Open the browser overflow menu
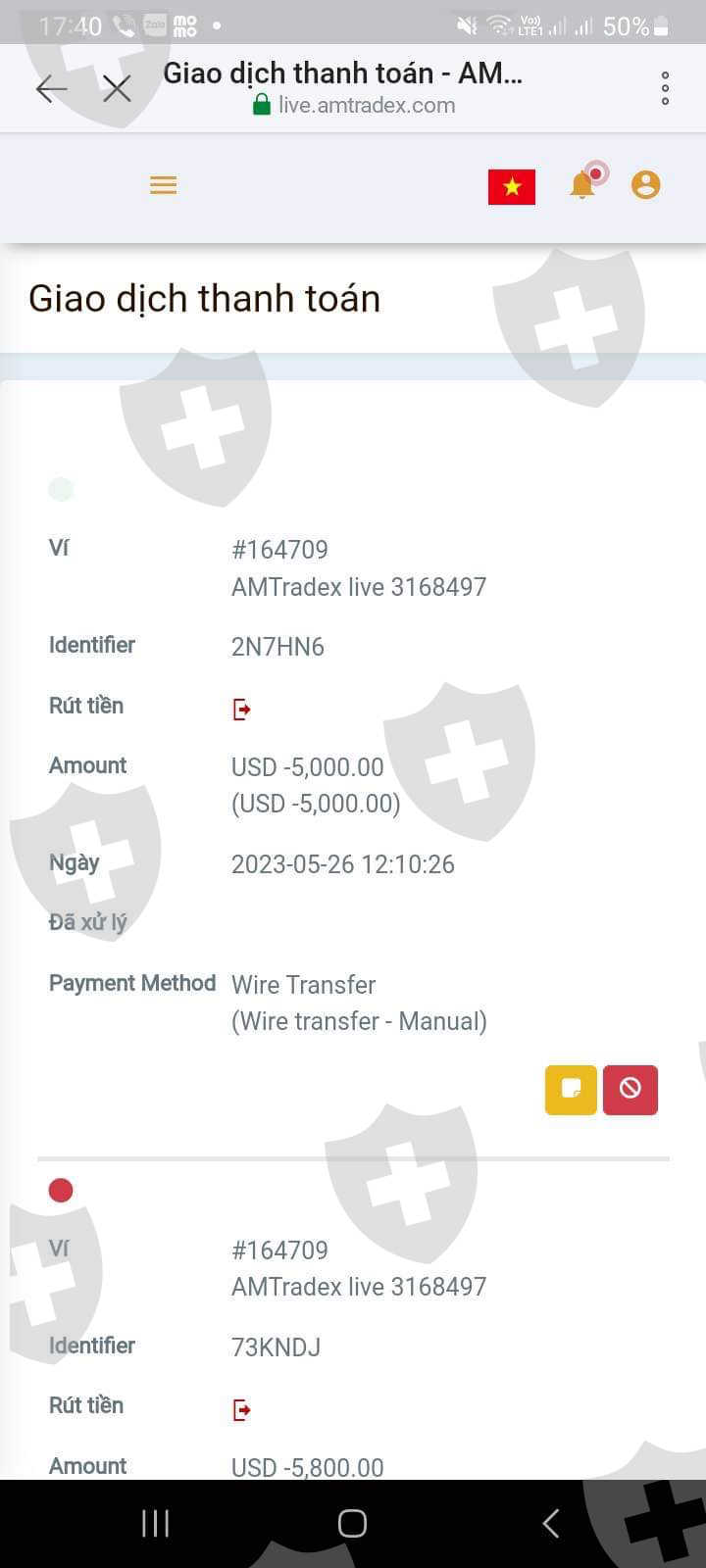706x1568 pixels. click(665, 88)
